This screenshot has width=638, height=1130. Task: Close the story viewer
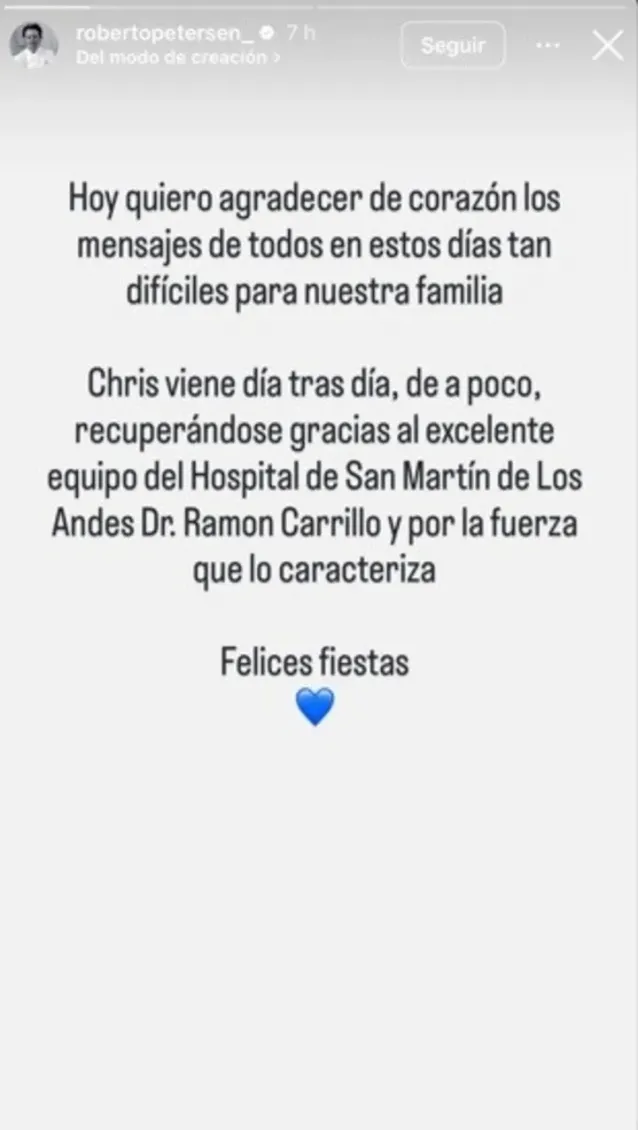(607, 45)
